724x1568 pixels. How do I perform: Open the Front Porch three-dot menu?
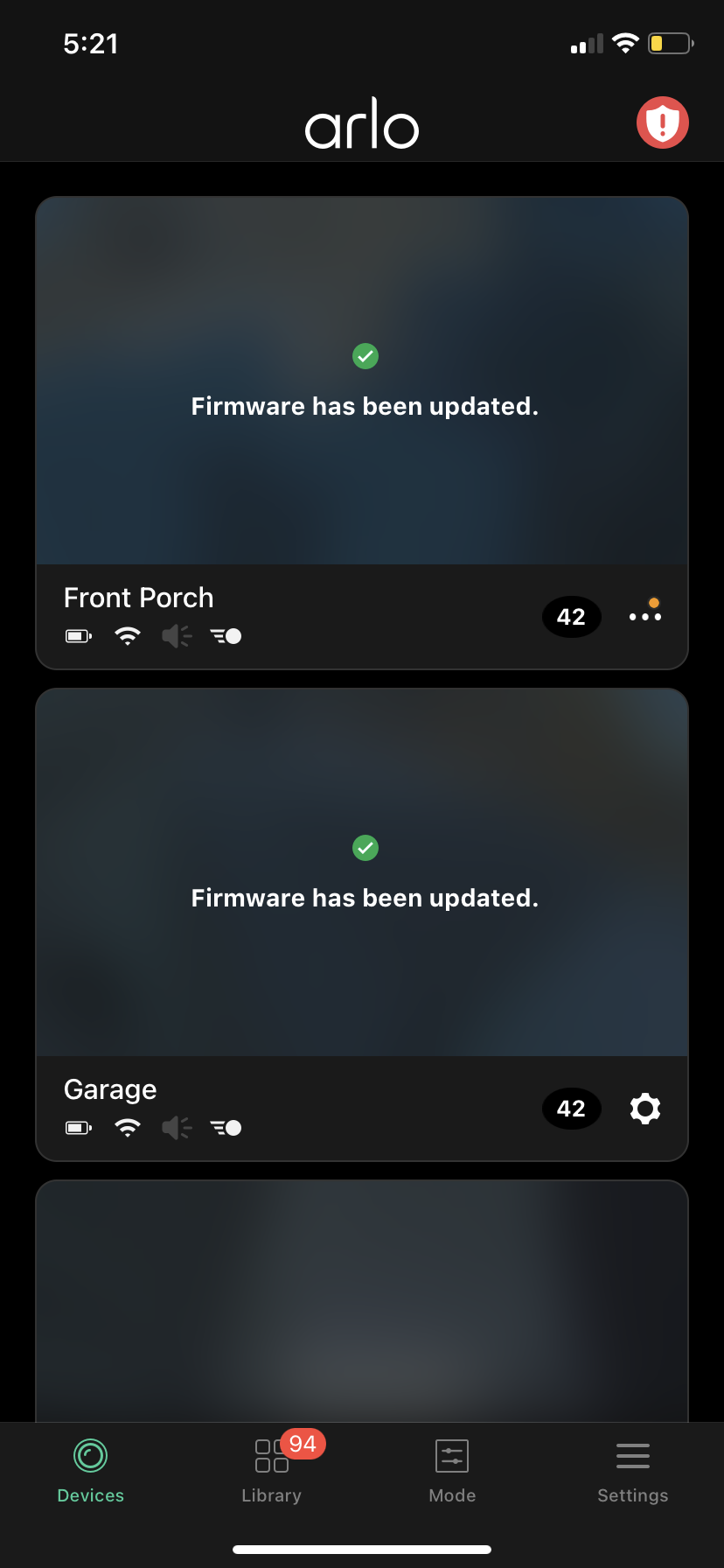[644, 616]
